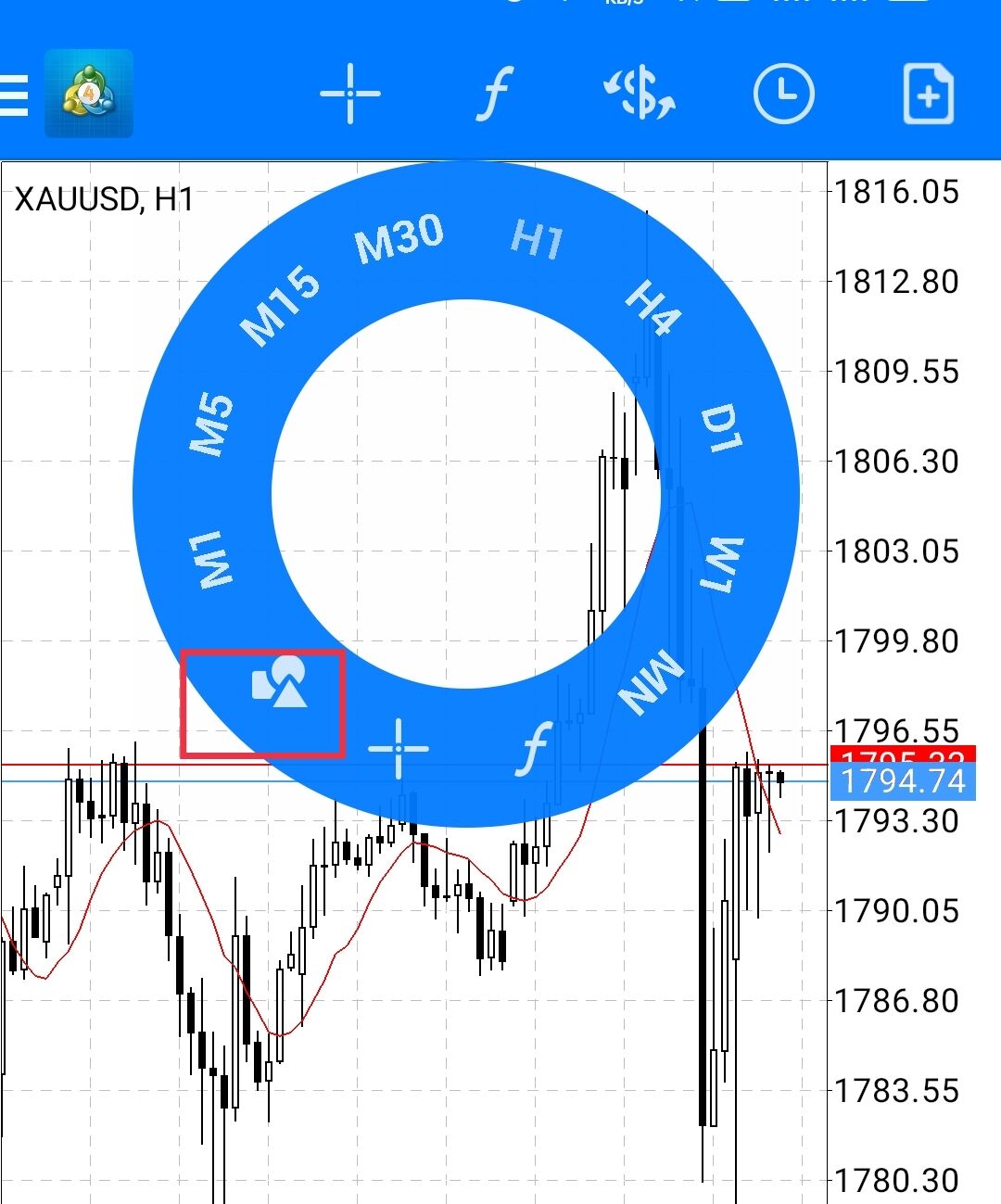Open indicators list from top toolbar
The height and width of the screenshot is (1204, 1001).
tap(495, 94)
